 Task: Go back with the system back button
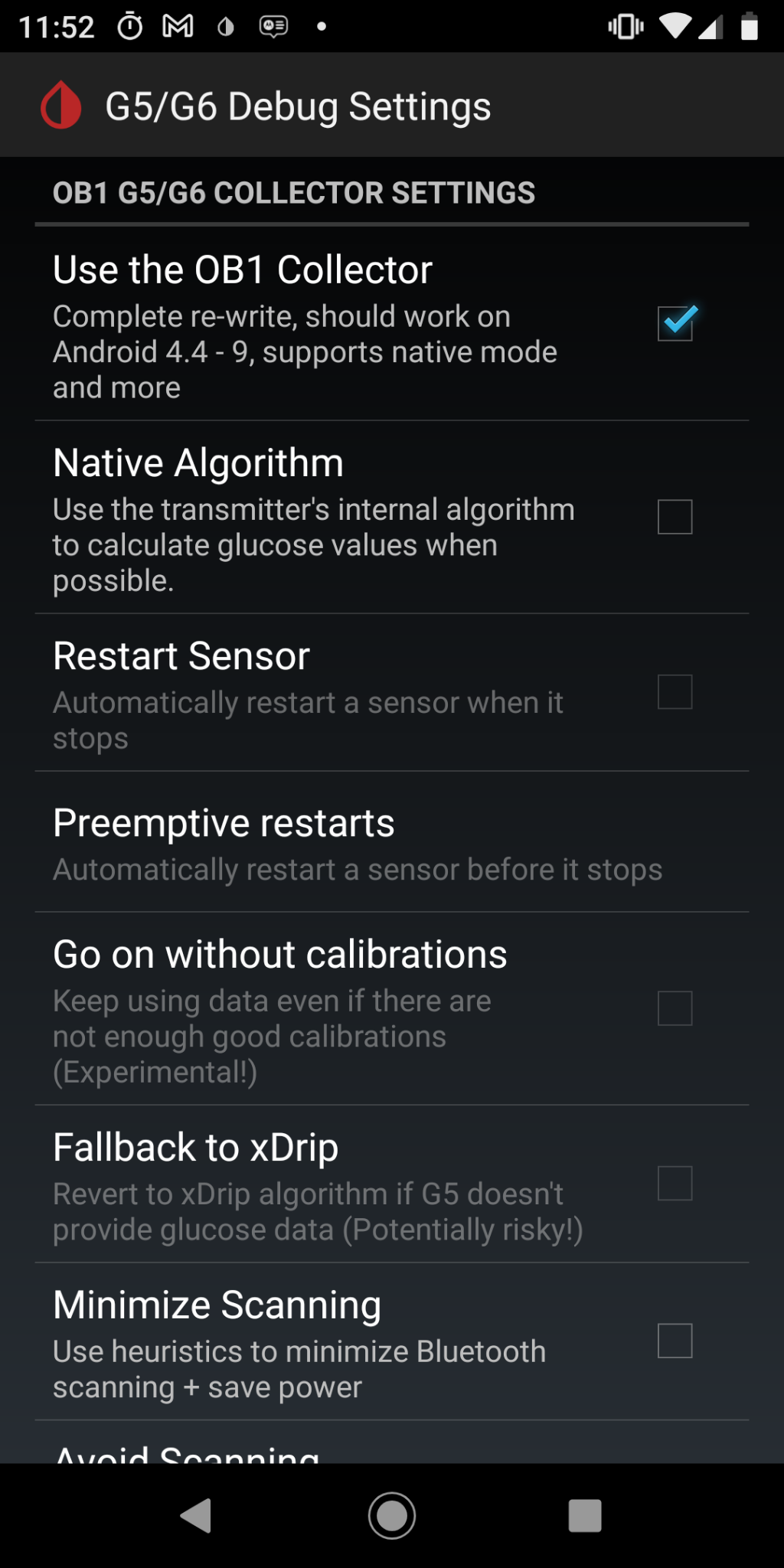click(x=196, y=1515)
